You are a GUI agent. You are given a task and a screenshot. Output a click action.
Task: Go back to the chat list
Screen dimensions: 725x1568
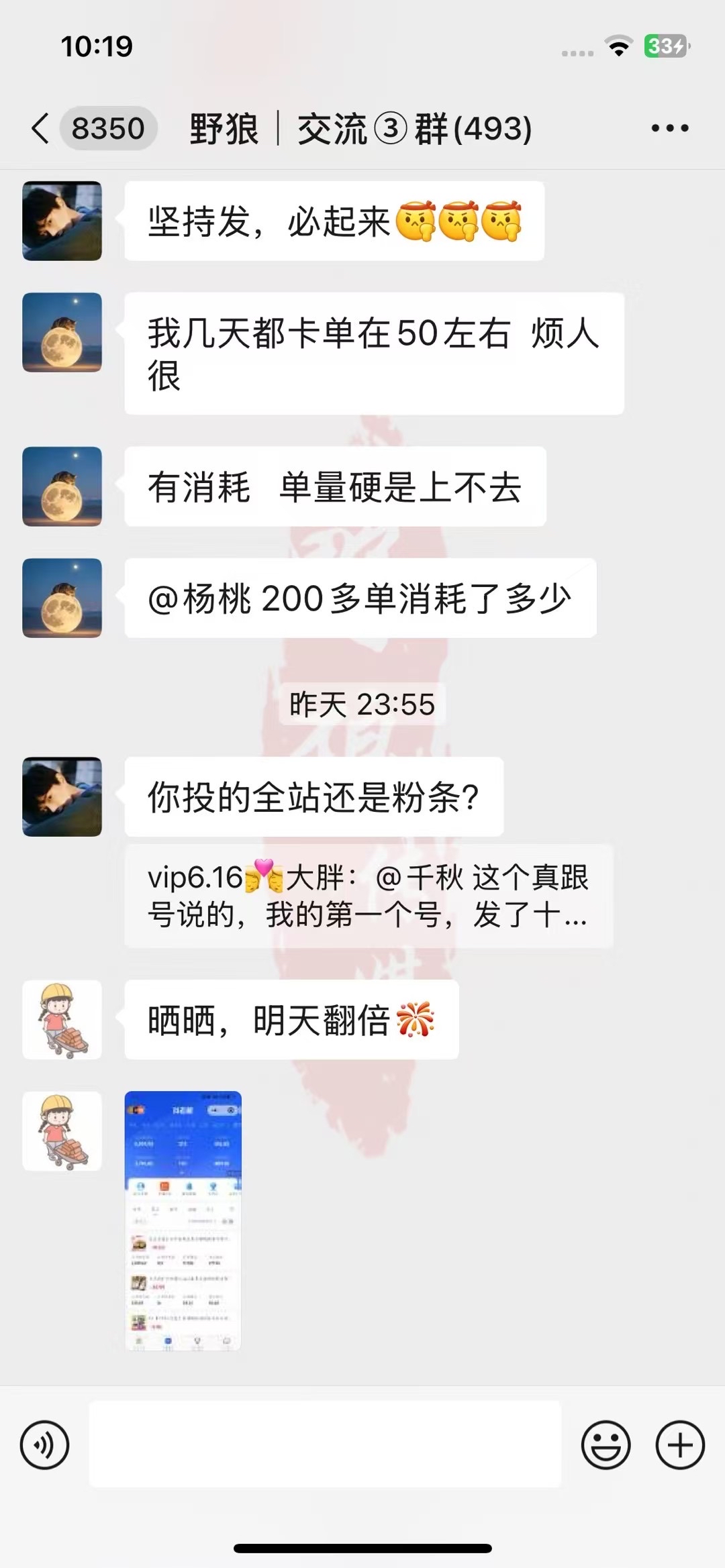tap(42, 127)
